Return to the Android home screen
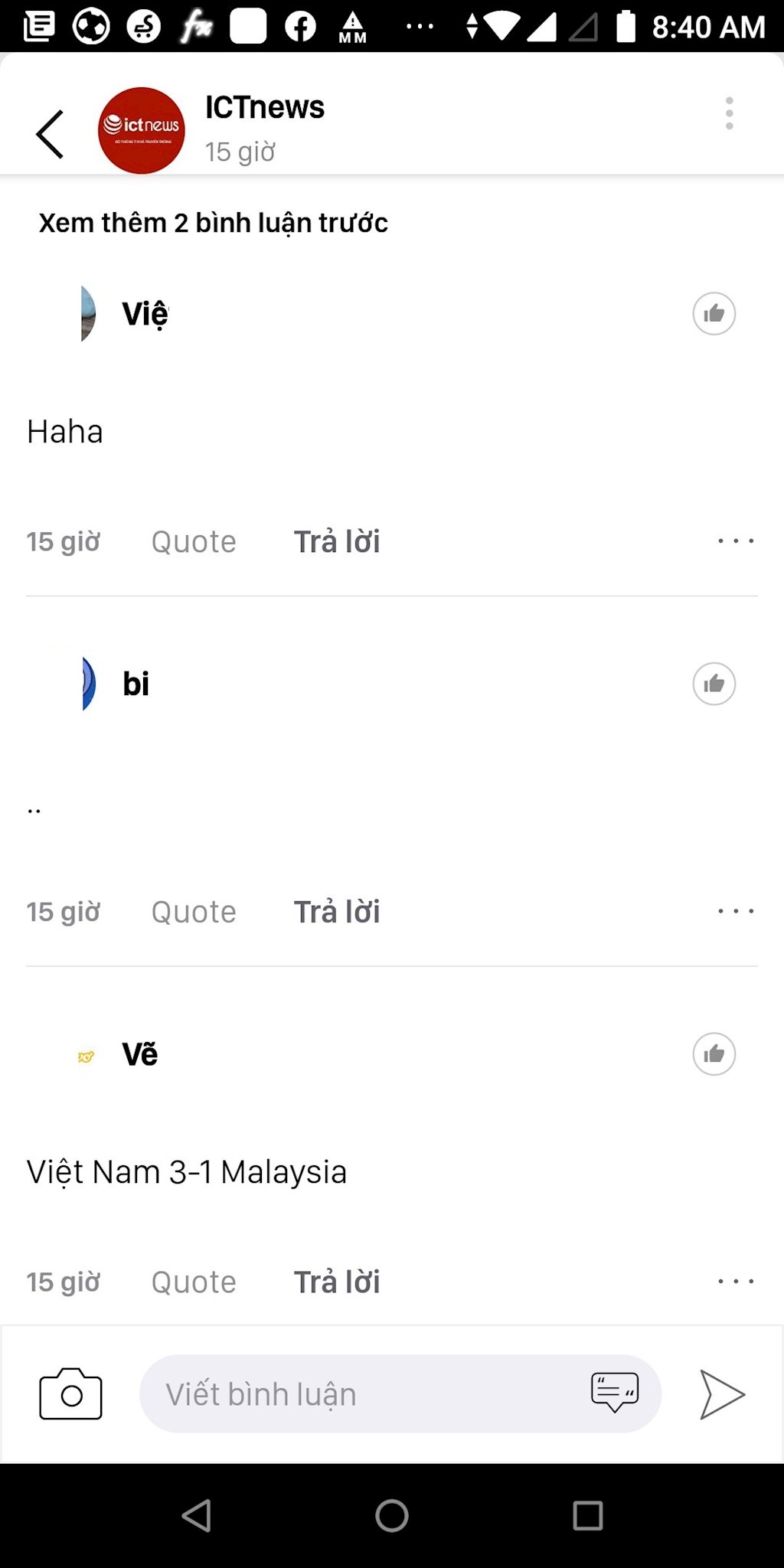This screenshot has width=784, height=1568. tap(392, 1515)
